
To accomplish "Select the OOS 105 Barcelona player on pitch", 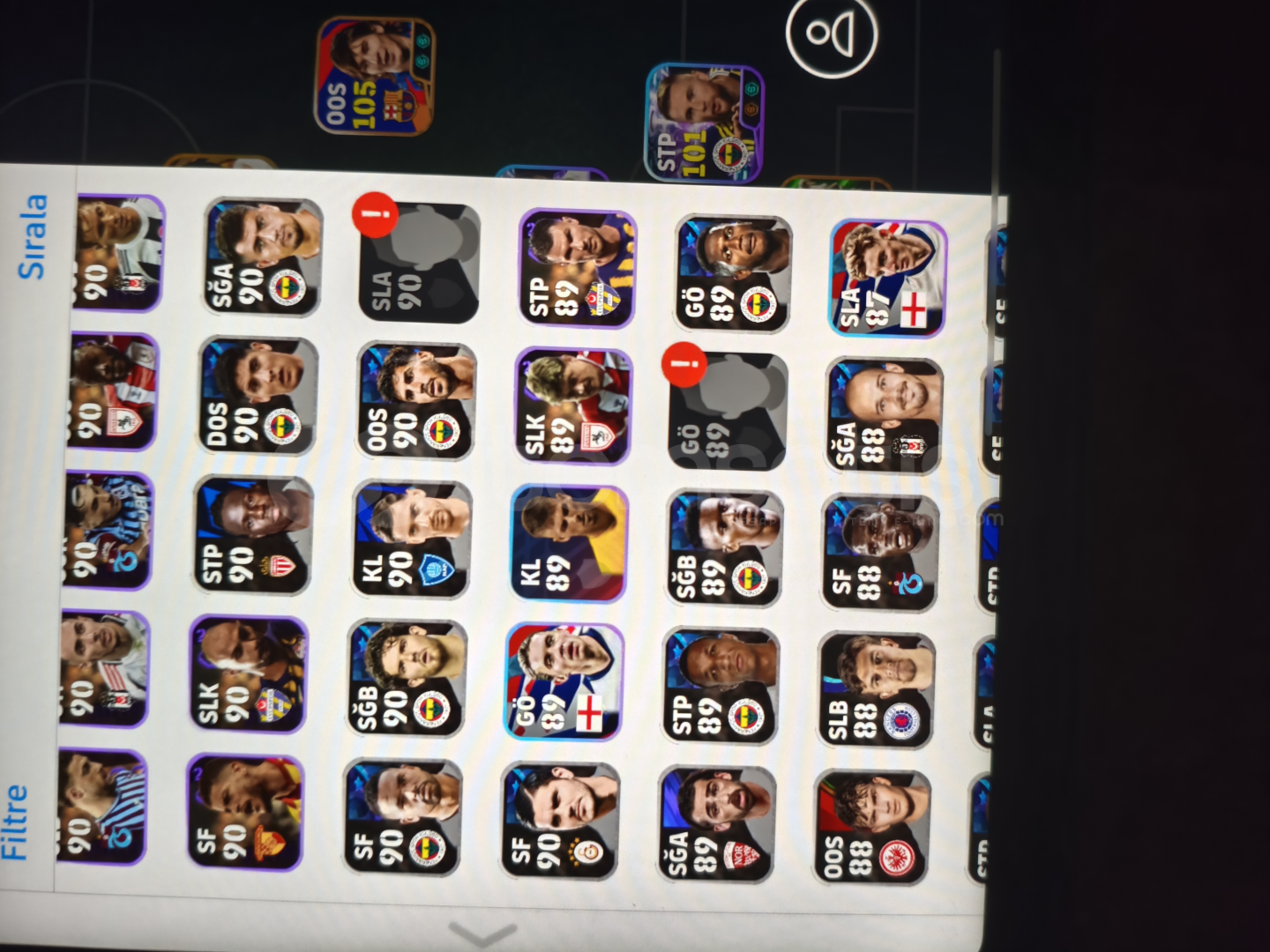I will 375,77.
